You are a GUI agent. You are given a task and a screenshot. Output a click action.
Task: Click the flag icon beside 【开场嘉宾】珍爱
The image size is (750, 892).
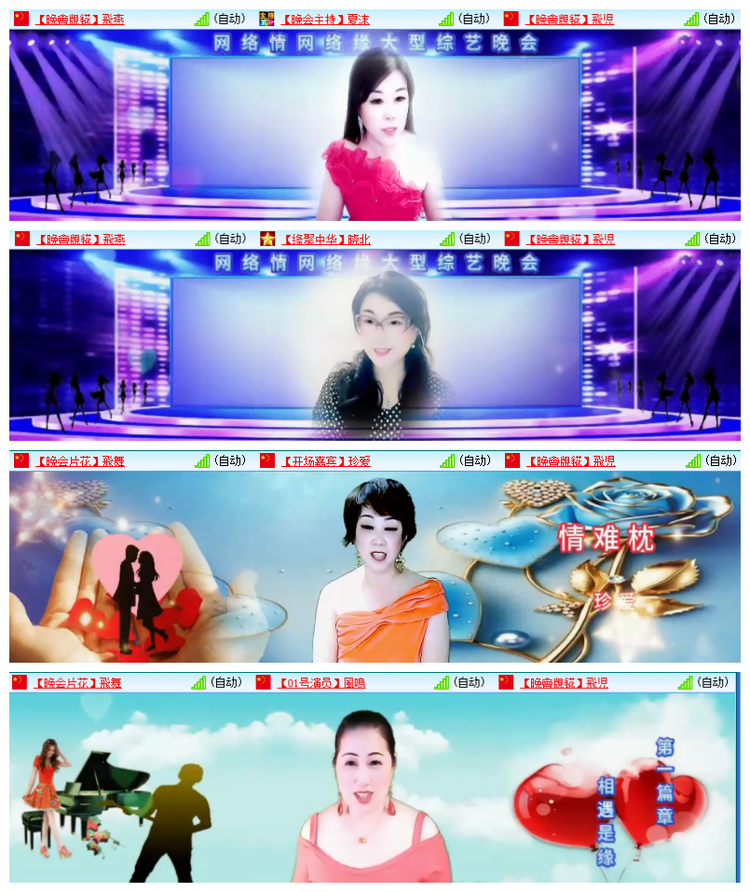pos(265,460)
